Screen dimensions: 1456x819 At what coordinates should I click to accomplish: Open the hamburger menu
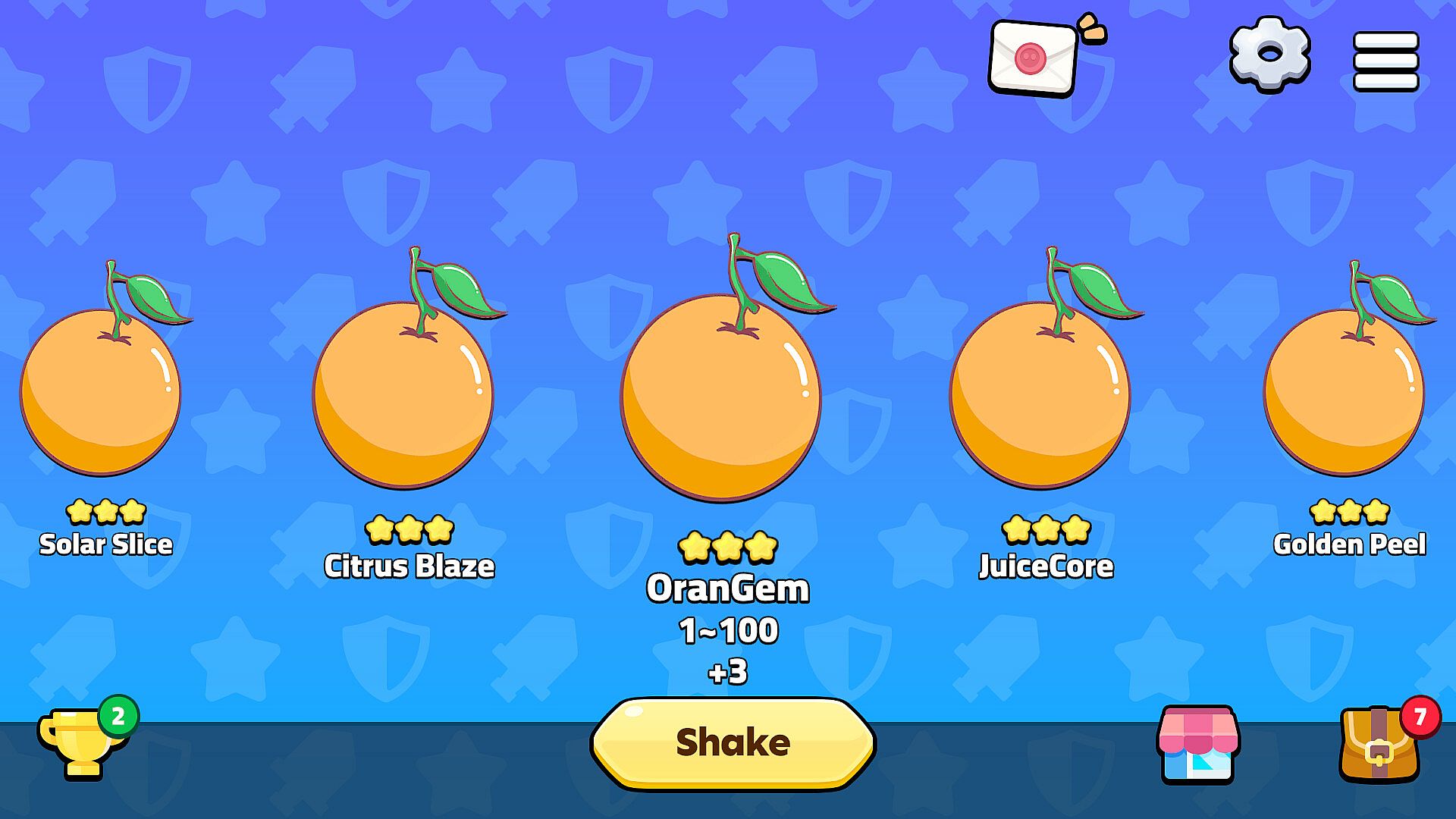[x=1385, y=61]
